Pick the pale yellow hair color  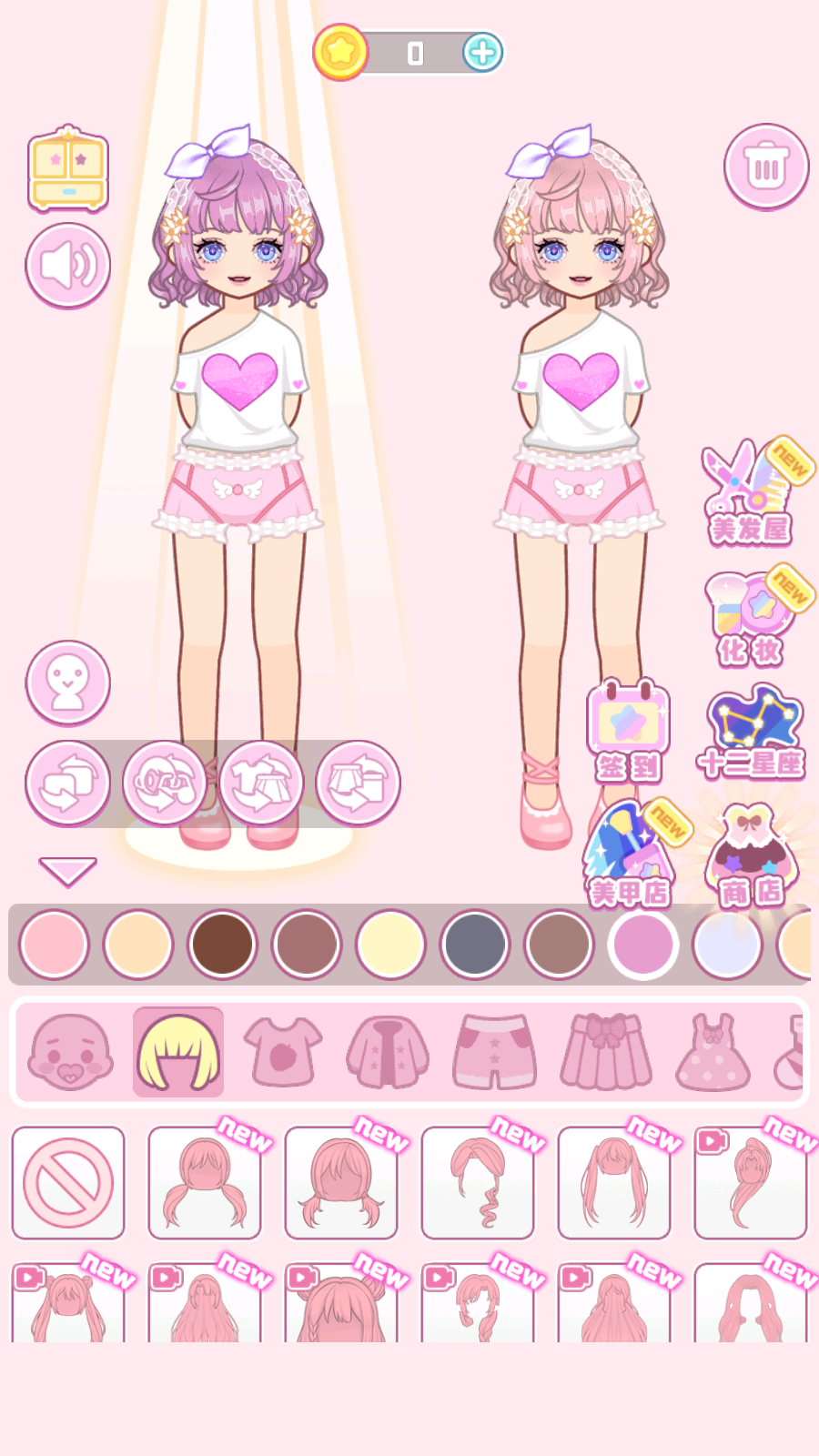coord(390,945)
